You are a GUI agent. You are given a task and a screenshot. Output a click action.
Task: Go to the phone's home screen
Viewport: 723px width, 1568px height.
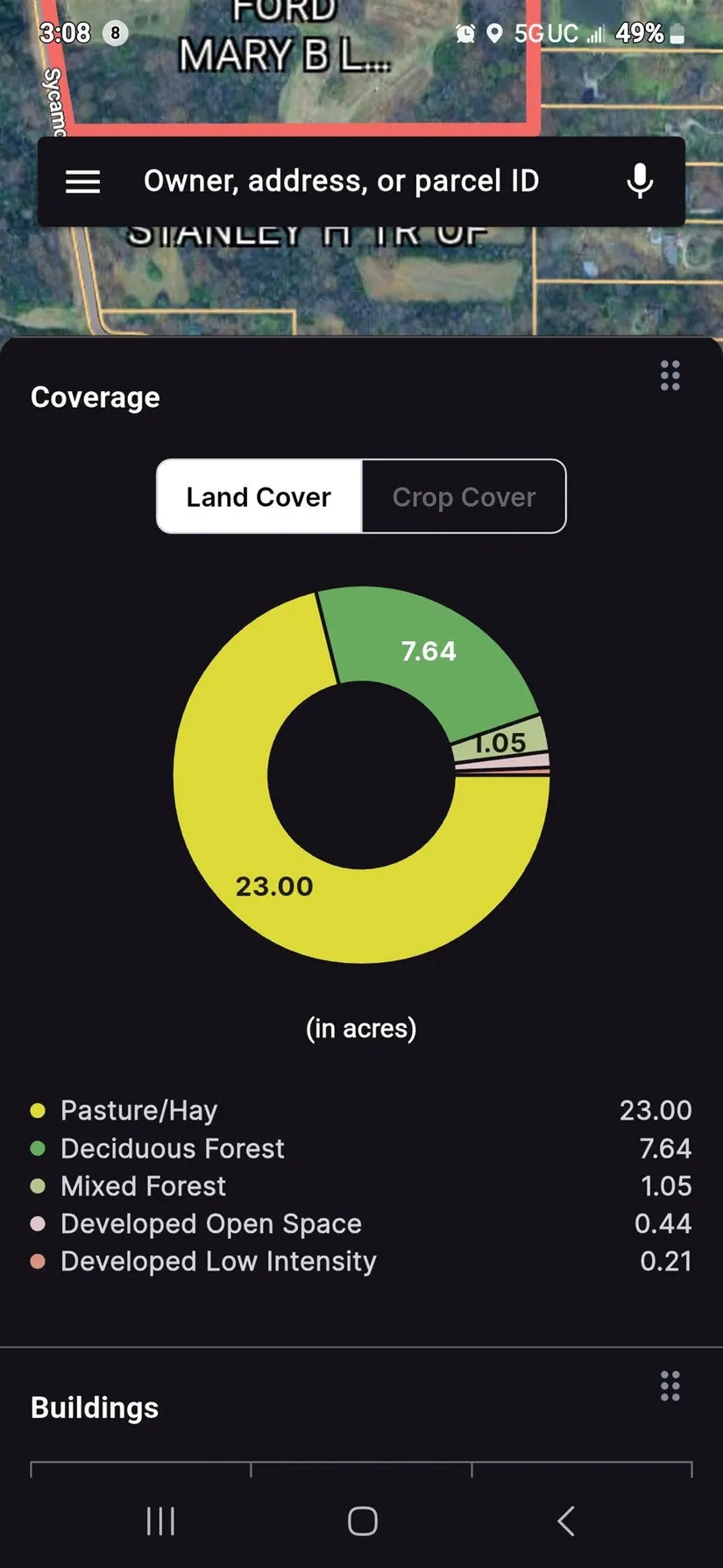click(362, 1521)
